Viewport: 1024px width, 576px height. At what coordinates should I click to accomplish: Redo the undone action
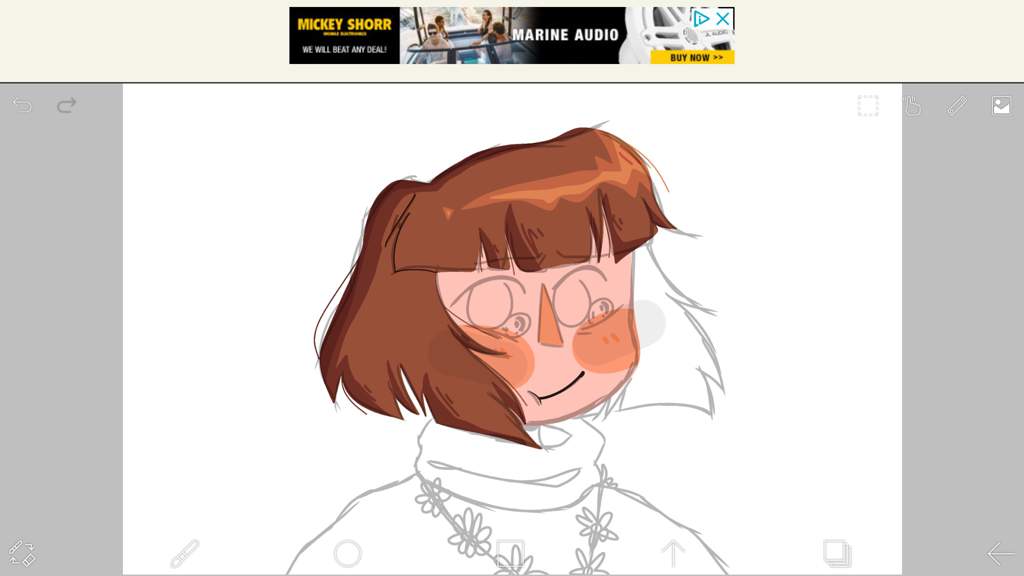click(x=67, y=105)
